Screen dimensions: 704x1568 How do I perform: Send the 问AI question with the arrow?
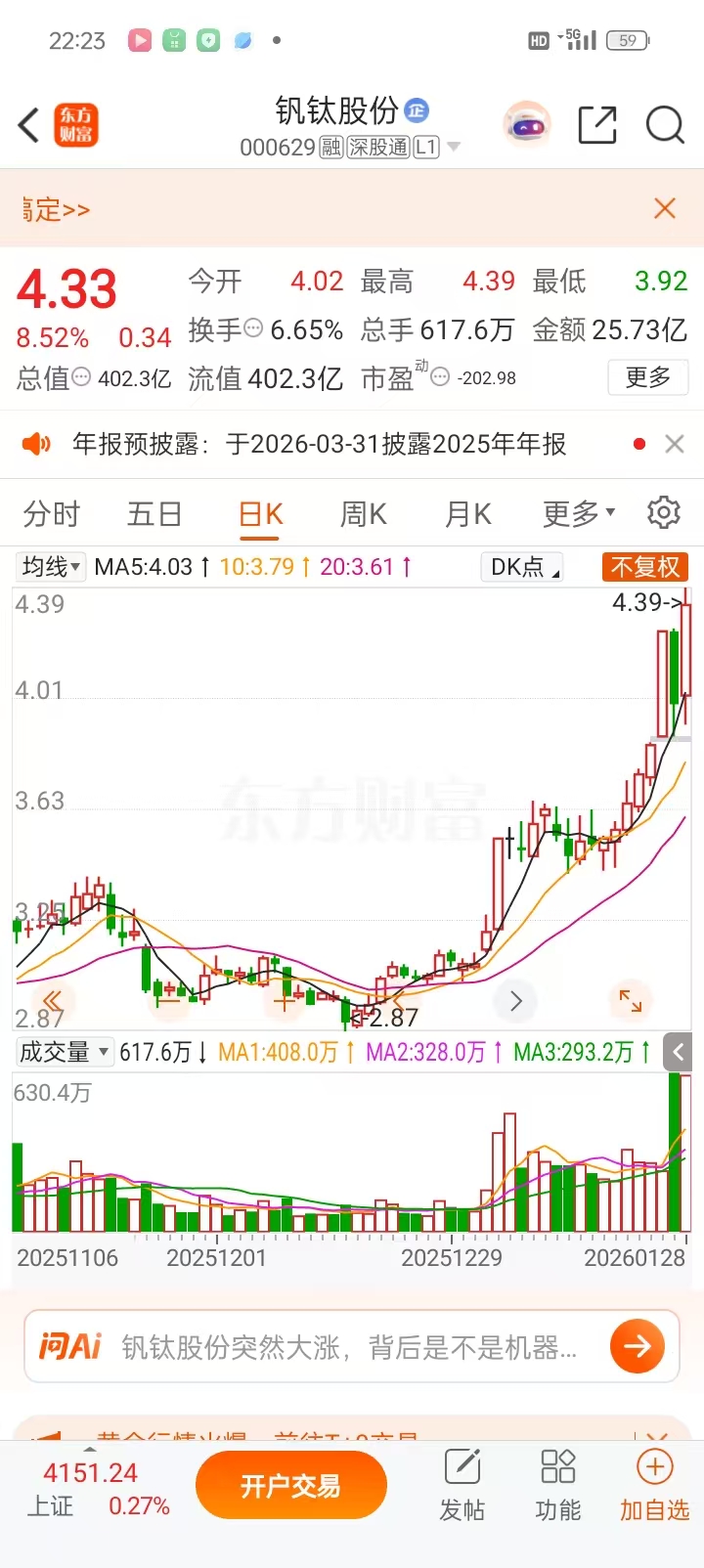[638, 1347]
